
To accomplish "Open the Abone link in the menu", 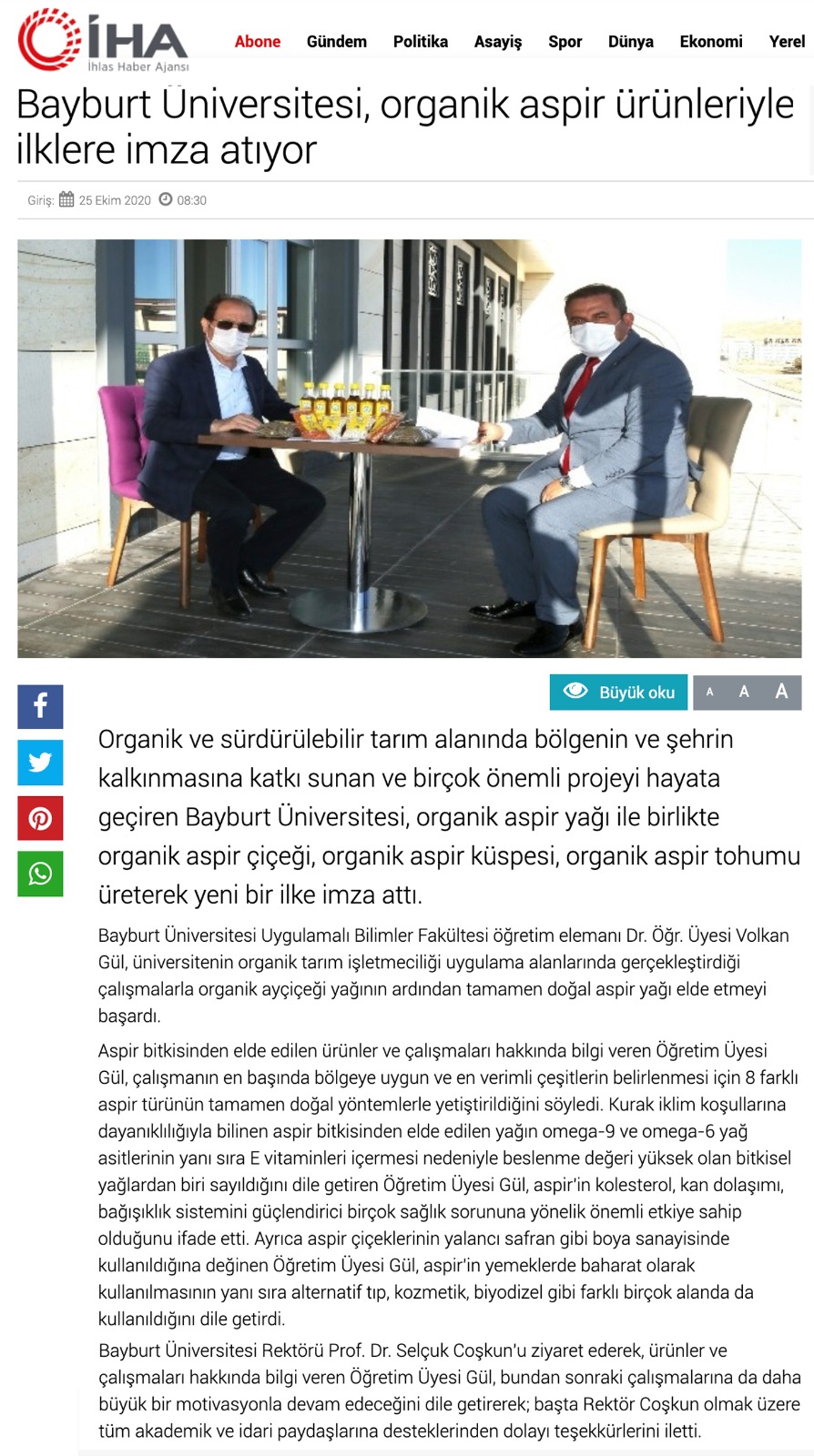I will point(258,42).
